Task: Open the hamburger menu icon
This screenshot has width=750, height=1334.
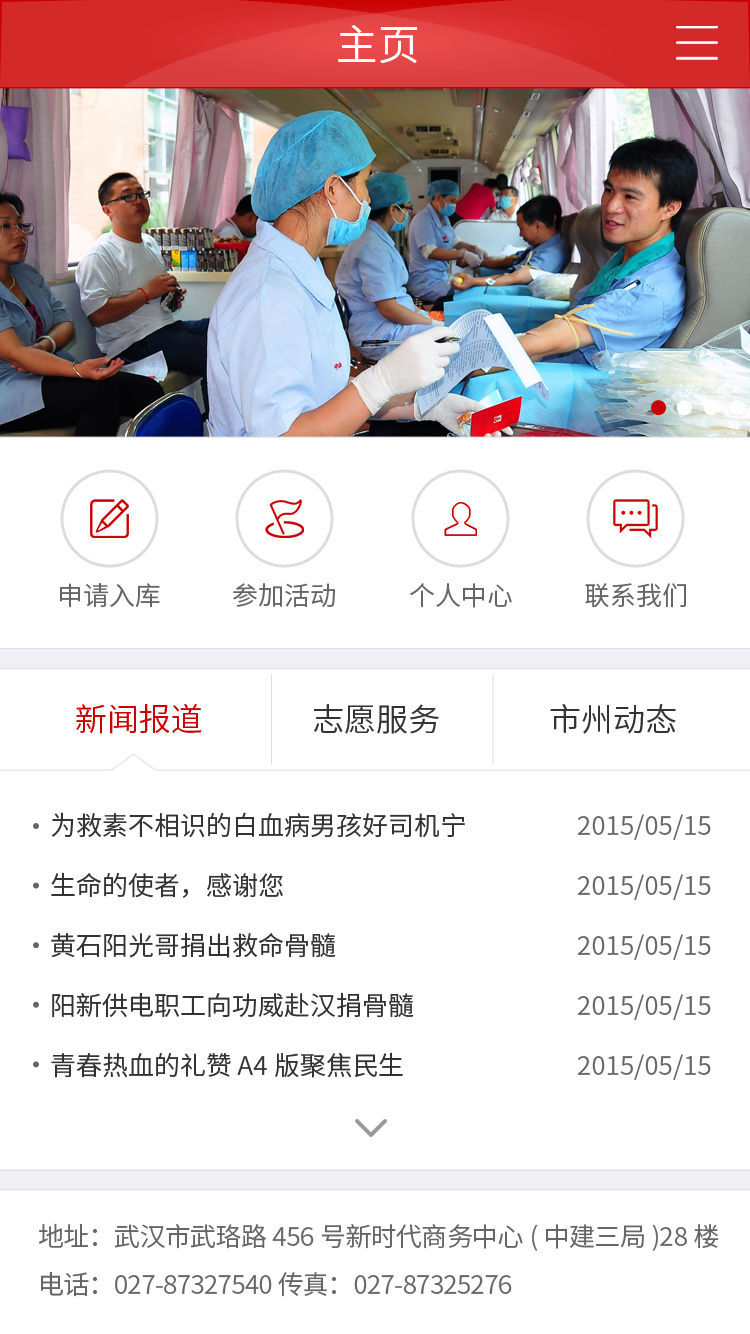Action: click(697, 43)
